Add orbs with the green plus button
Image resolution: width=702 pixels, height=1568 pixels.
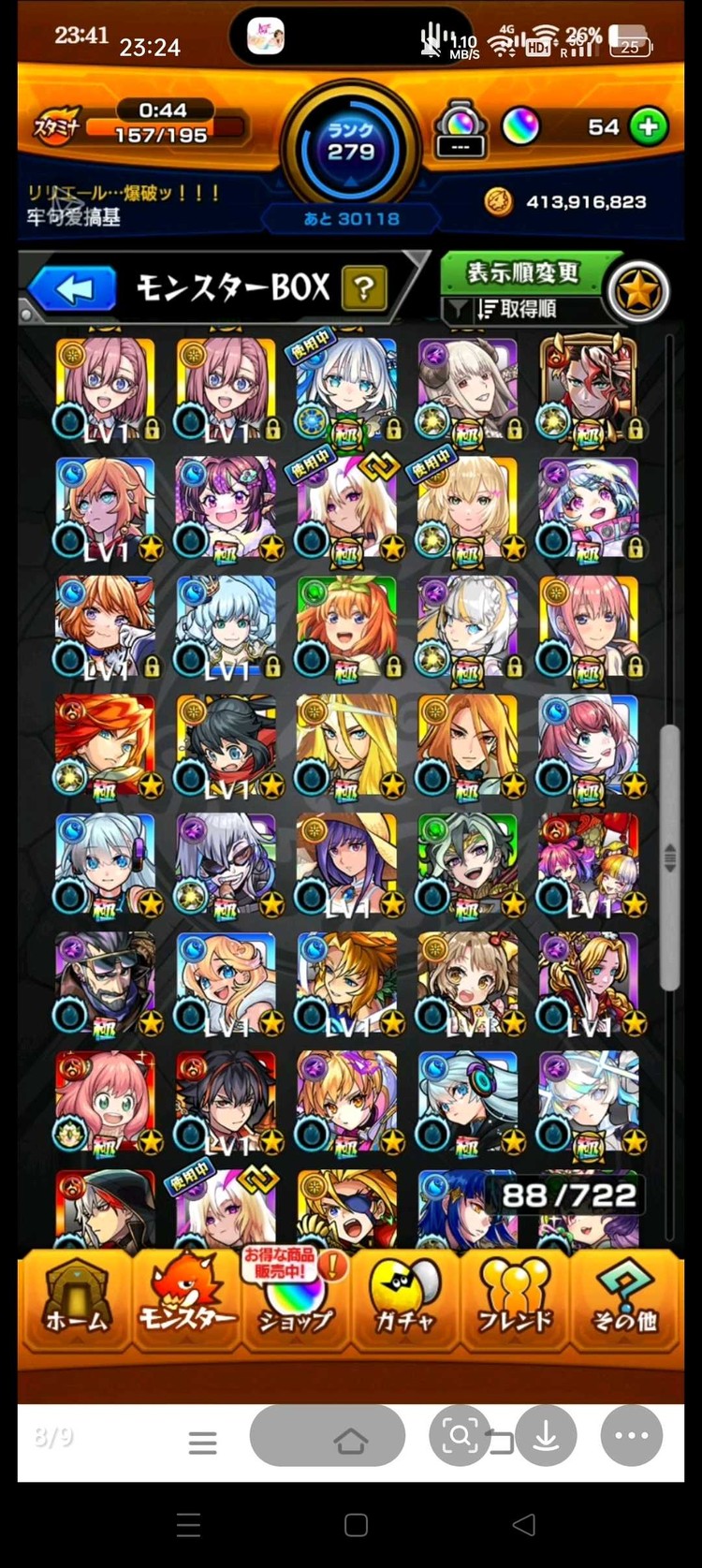648,126
